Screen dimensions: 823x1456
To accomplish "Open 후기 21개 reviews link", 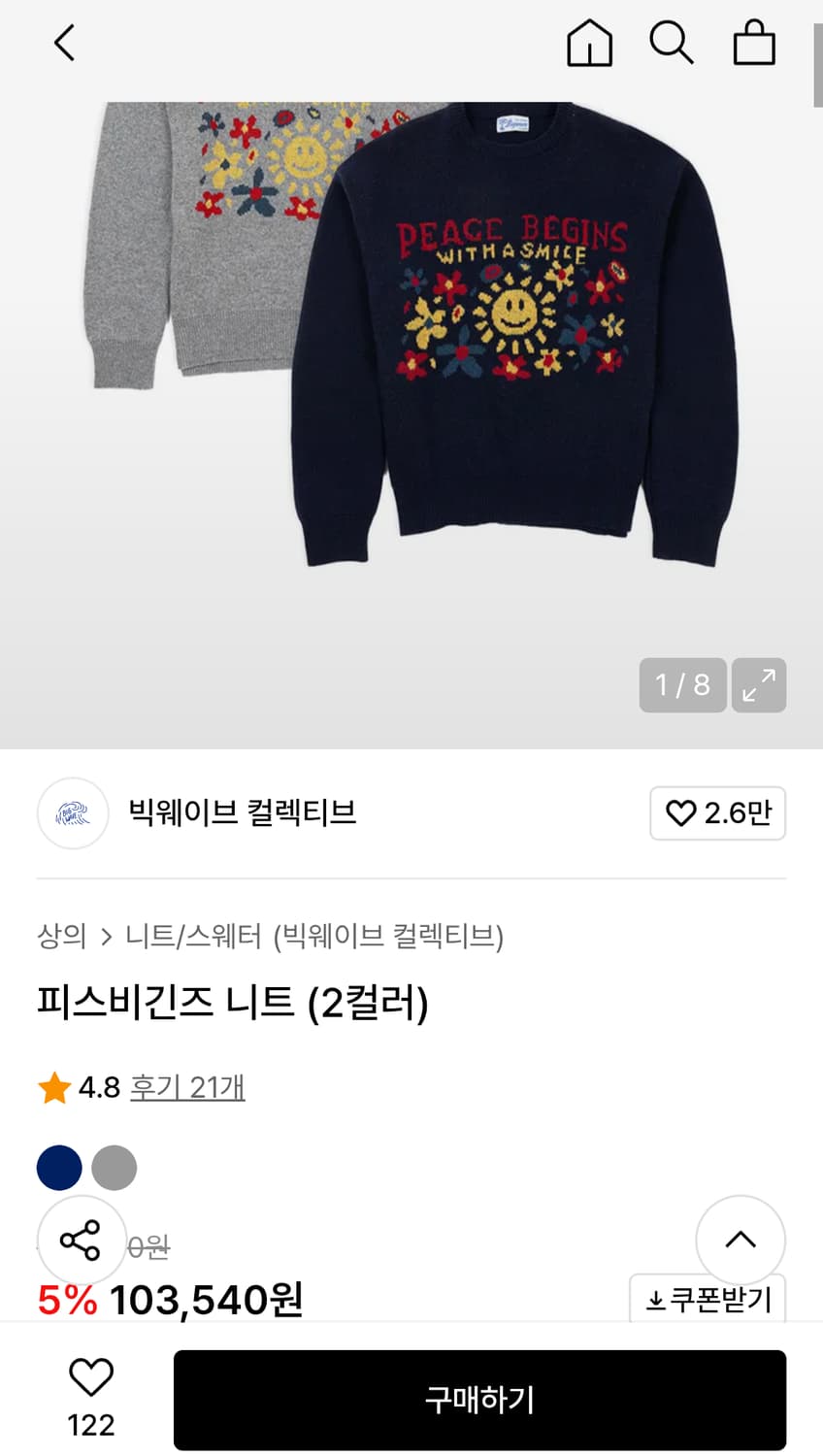I will pyautogui.click(x=187, y=1088).
